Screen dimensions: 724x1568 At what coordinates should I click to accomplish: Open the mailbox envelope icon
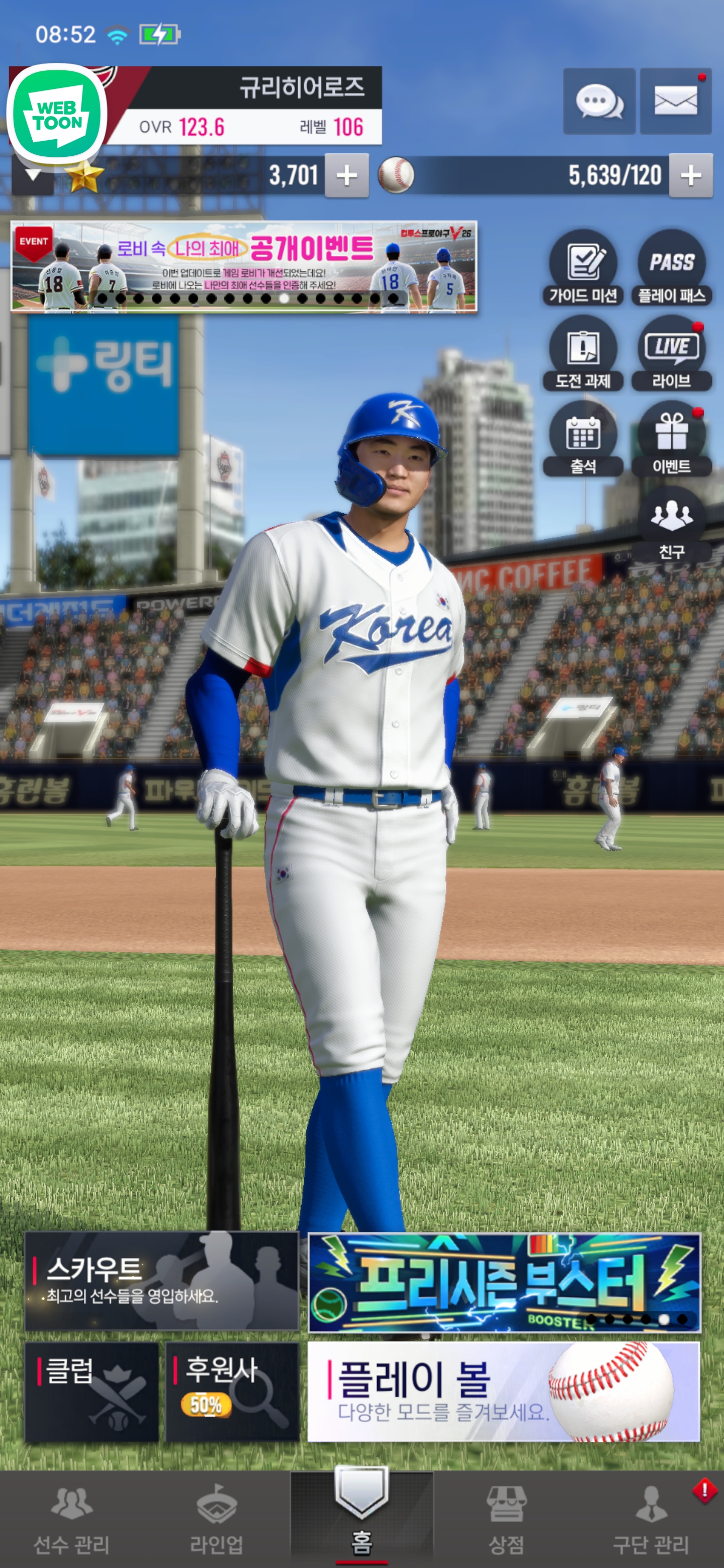tap(675, 101)
